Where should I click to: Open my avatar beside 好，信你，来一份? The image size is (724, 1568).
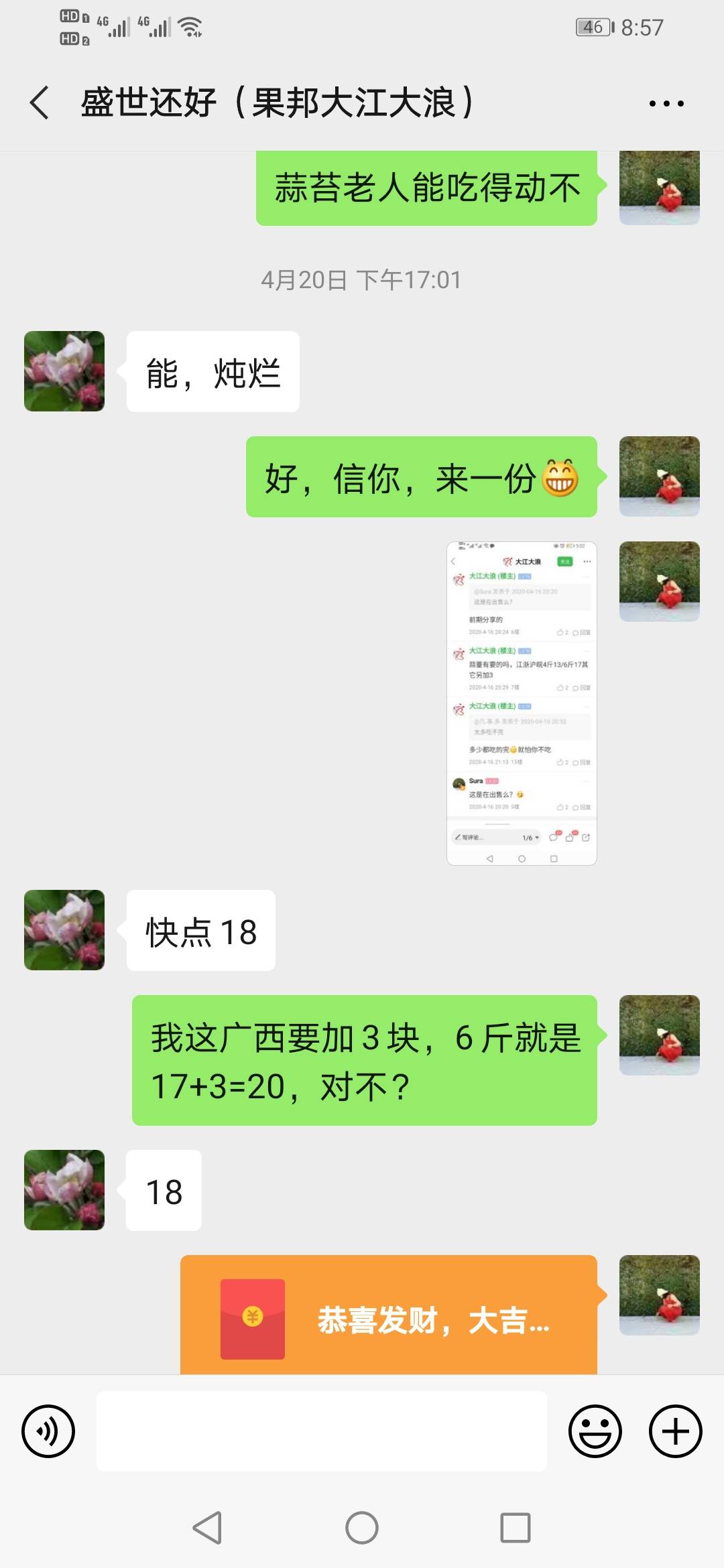tap(659, 476)
